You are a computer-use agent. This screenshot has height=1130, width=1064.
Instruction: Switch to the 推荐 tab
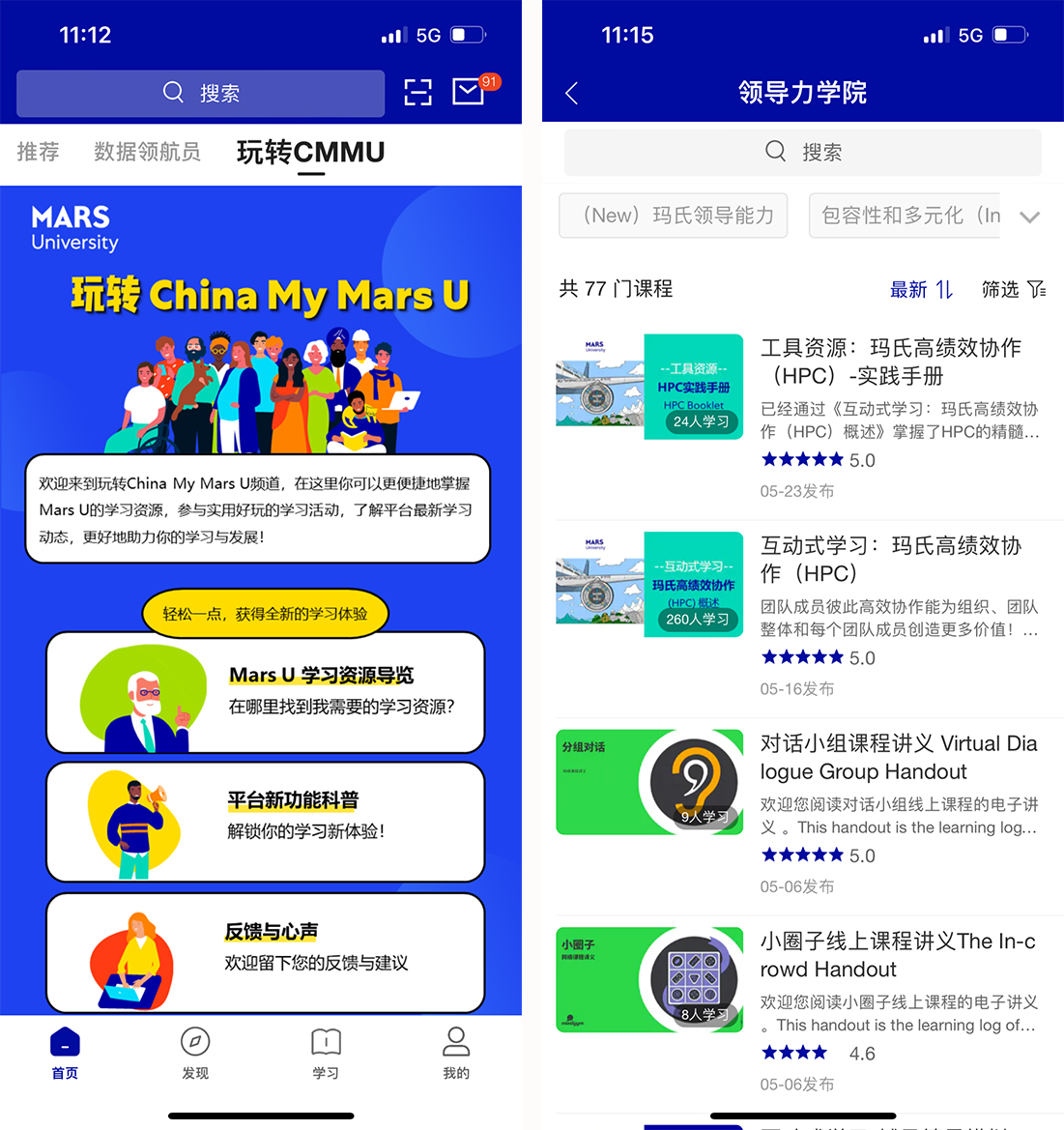[x=38, y=152]
